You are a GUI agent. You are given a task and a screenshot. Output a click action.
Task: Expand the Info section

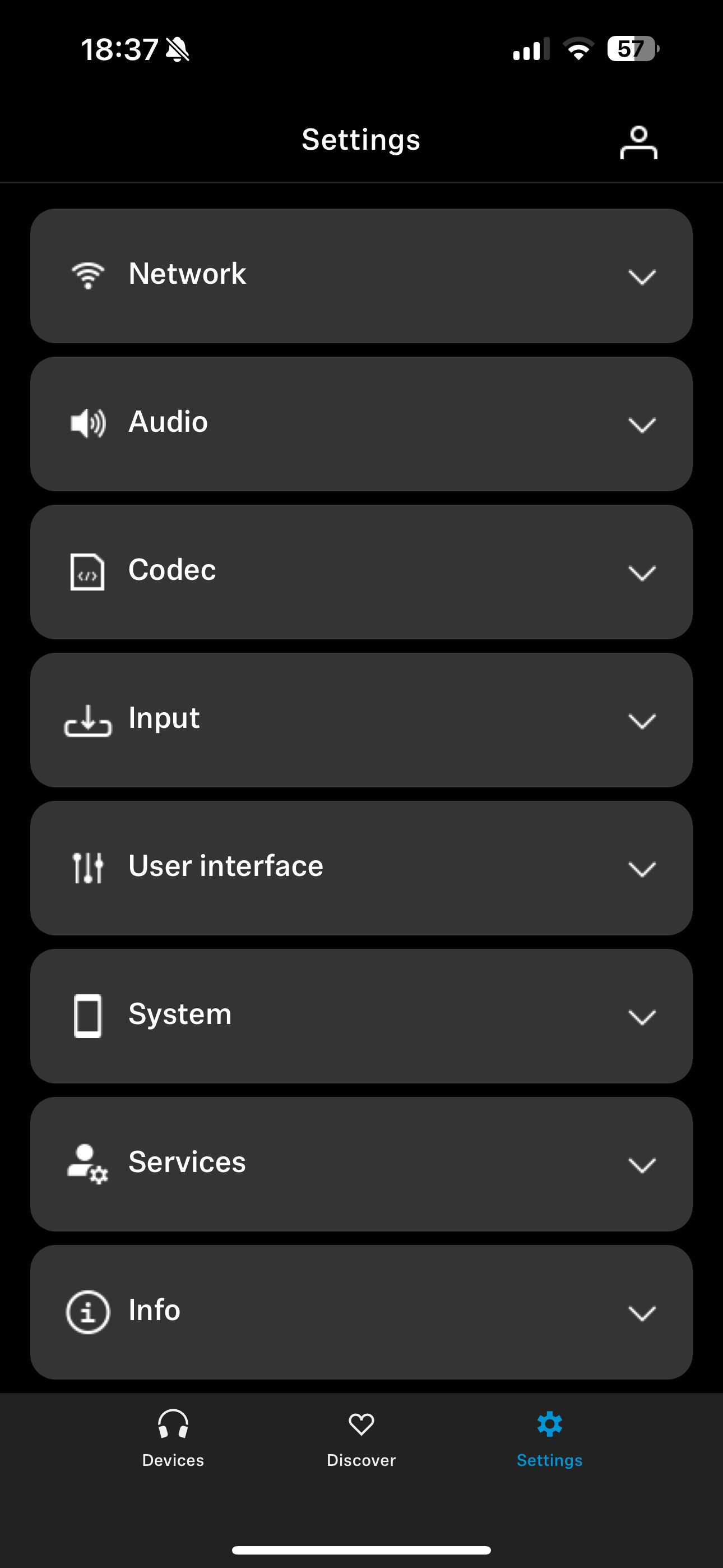[x=361, y=1312]
